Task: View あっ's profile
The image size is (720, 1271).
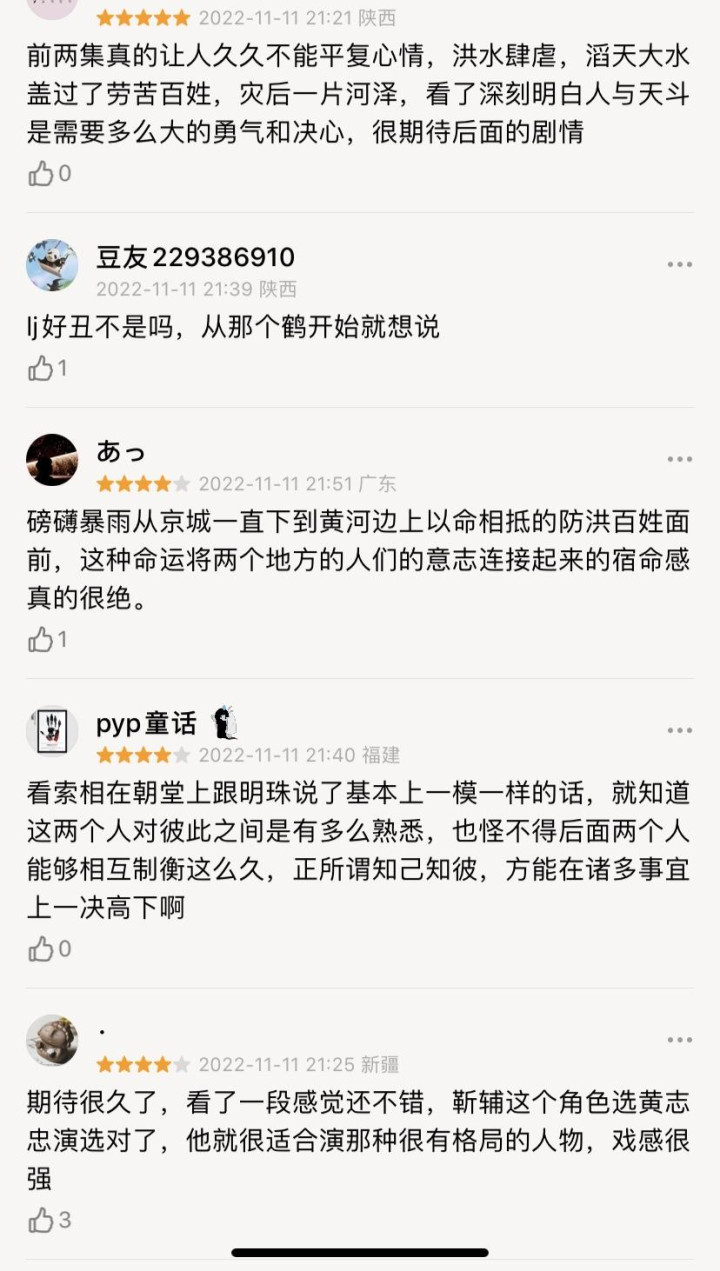Action: click(x=52, y=460)
